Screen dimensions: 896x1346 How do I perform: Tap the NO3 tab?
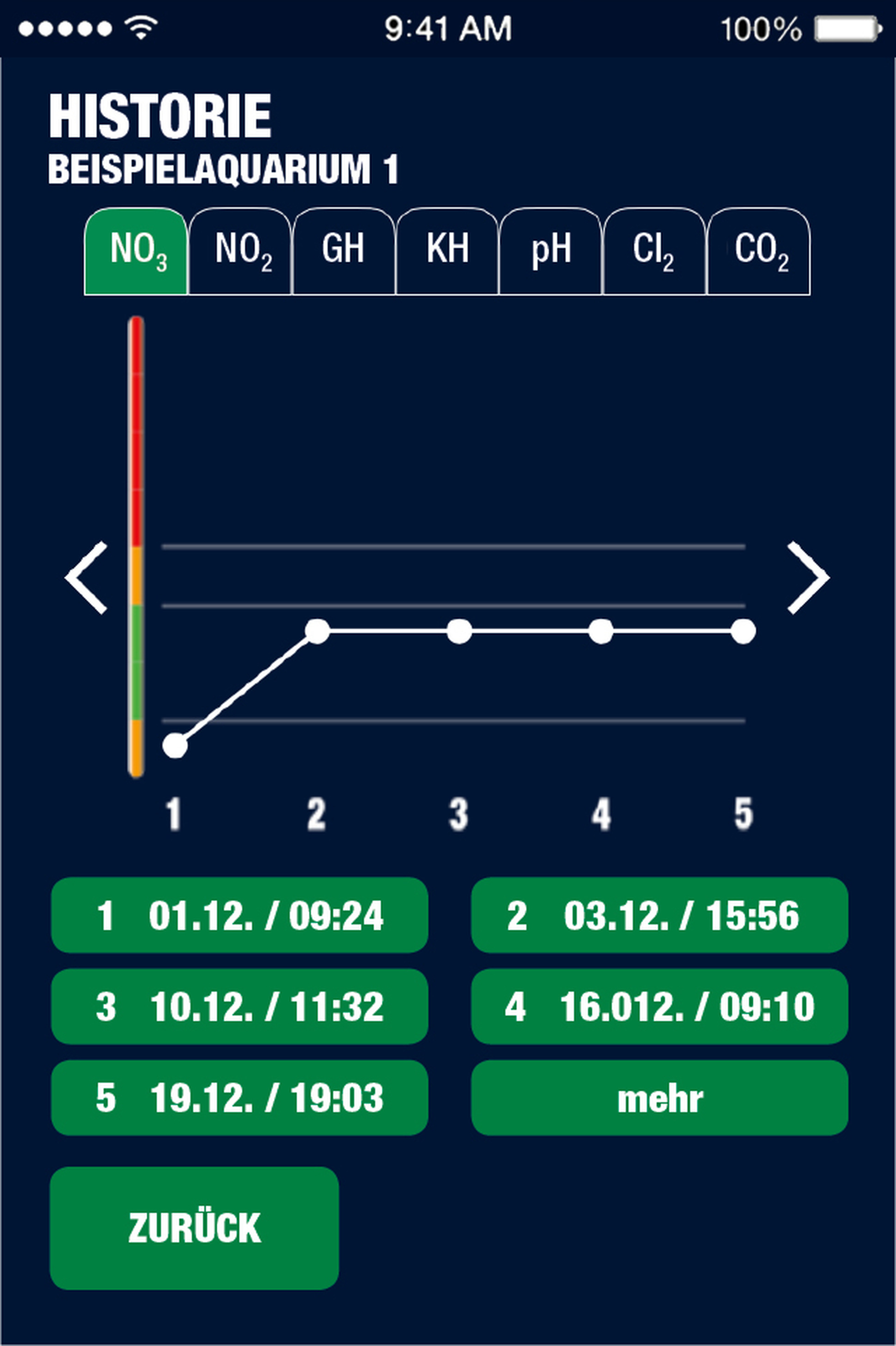[x=137, y=251]
